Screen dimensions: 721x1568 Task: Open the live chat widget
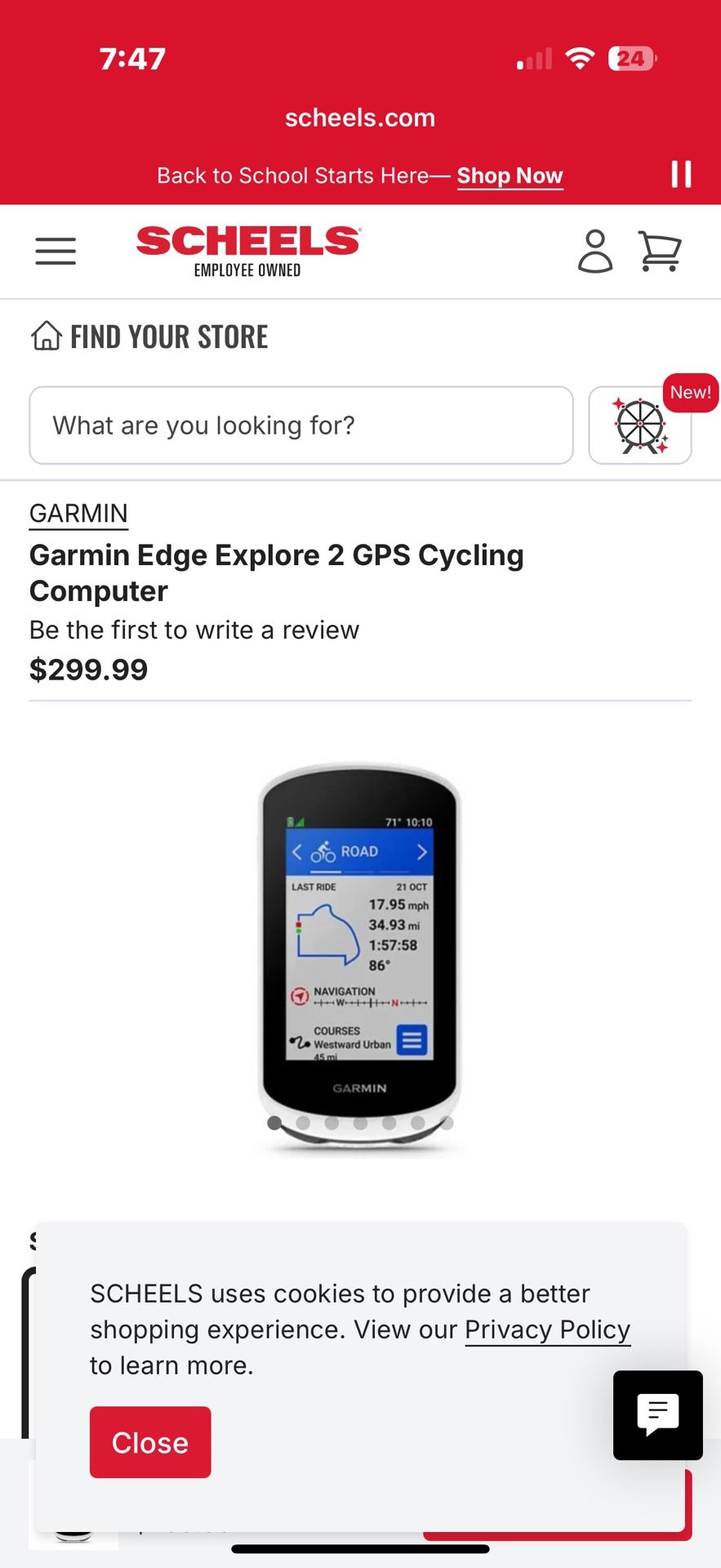click(657, 1415)
